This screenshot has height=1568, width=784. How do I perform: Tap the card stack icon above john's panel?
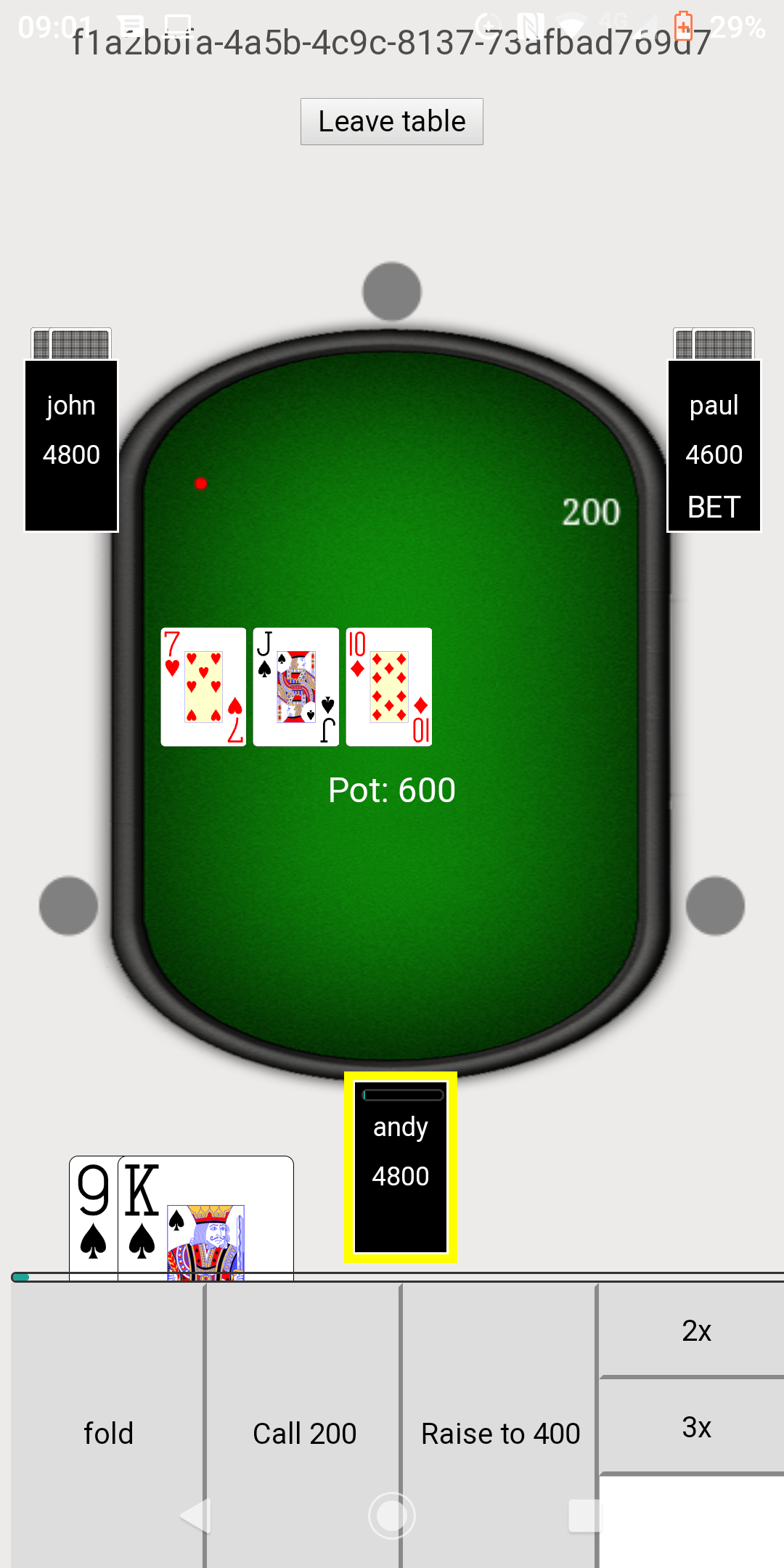coord(70,343)
